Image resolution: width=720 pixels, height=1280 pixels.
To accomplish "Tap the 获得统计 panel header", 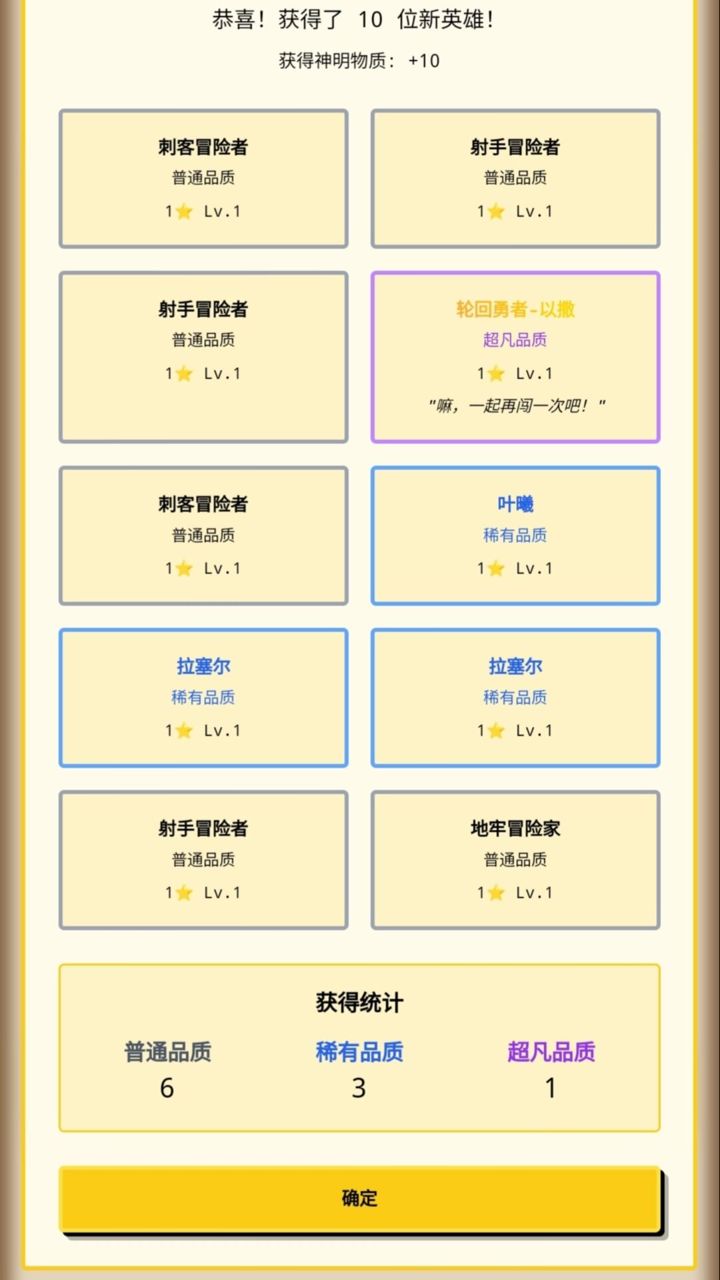I will tap(359, 1004).
